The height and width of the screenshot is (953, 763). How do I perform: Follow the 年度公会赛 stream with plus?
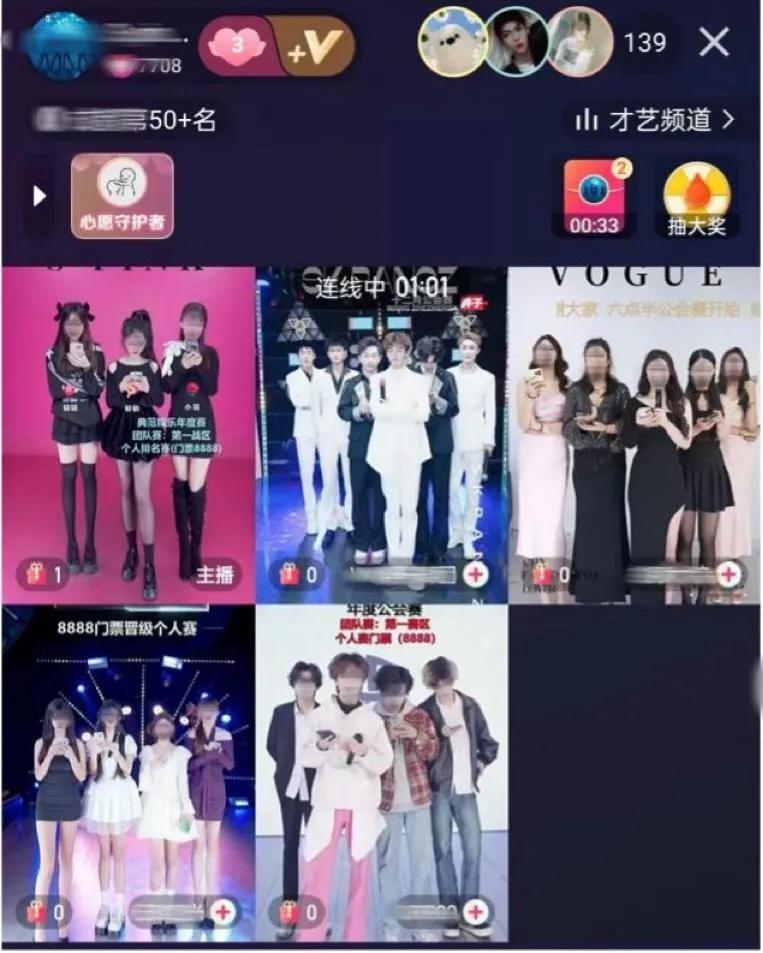477,912
